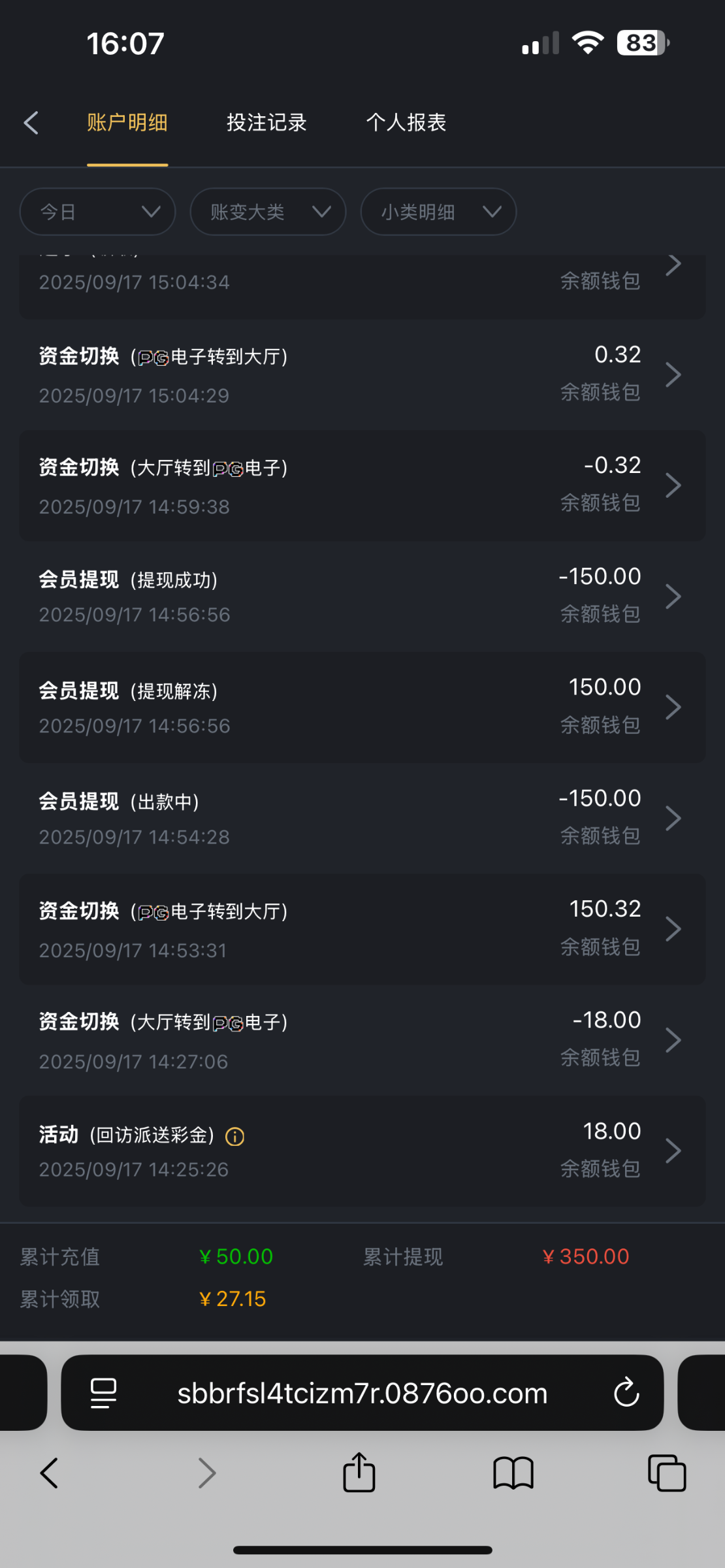725x1568 pixels.
Task: Tap the info icon beside 回访派送彩金
Action: point(235,1136)
